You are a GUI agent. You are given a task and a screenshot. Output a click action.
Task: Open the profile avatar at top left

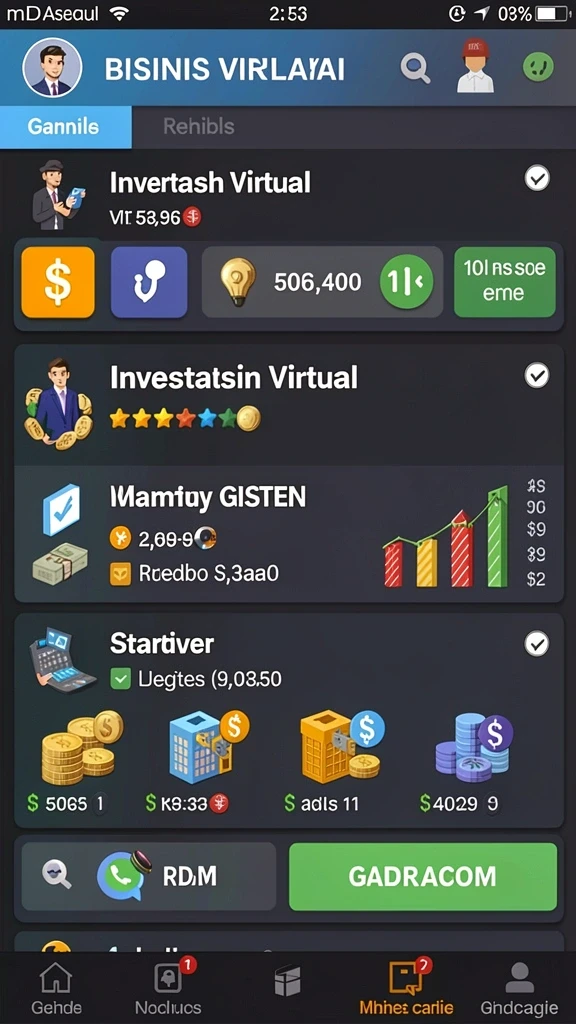[x=52, y=68]
